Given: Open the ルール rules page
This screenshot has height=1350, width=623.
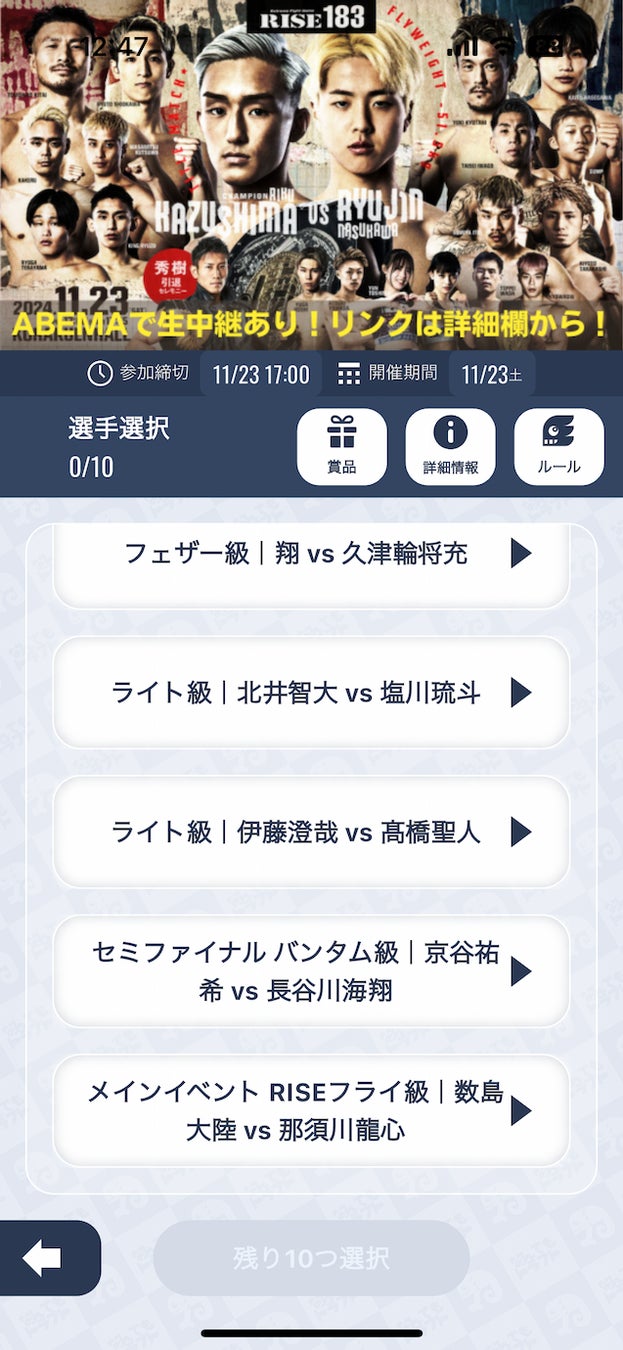Looking at the screenshot, I should (558, 447).
